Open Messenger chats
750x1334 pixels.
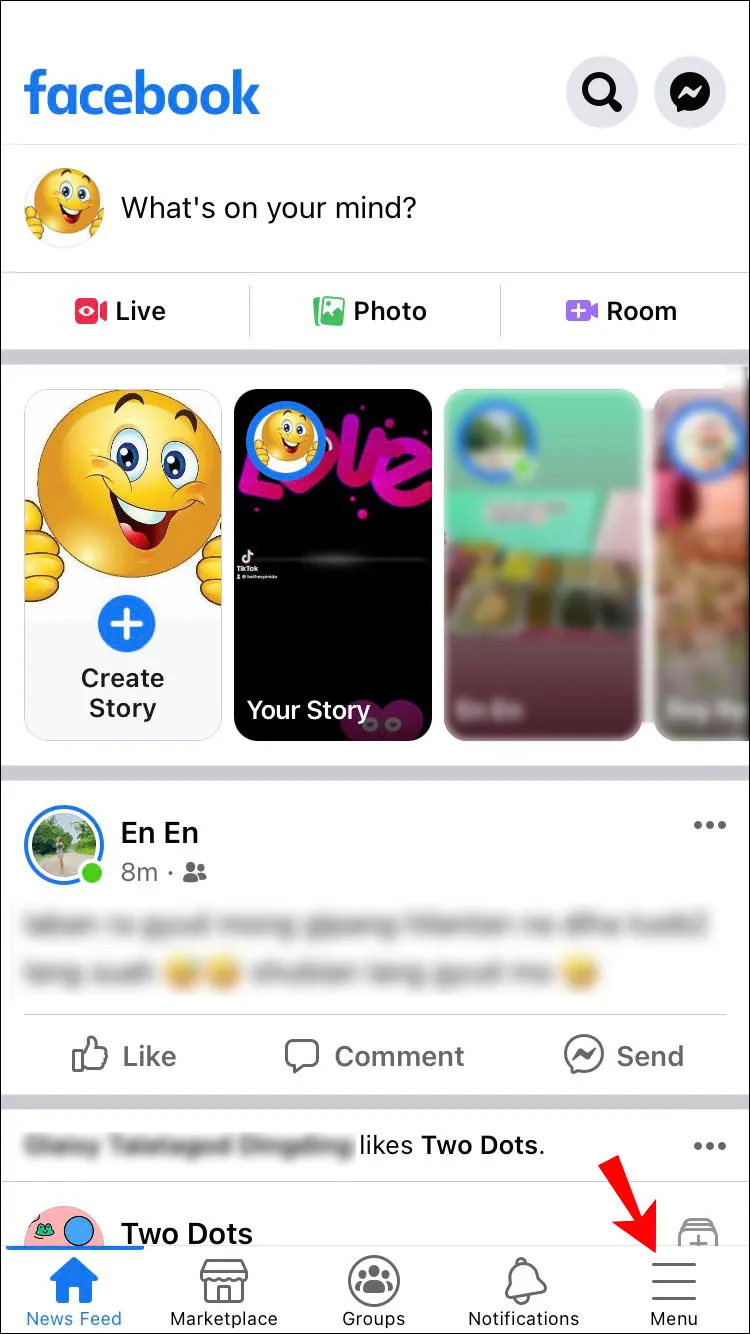689,93
